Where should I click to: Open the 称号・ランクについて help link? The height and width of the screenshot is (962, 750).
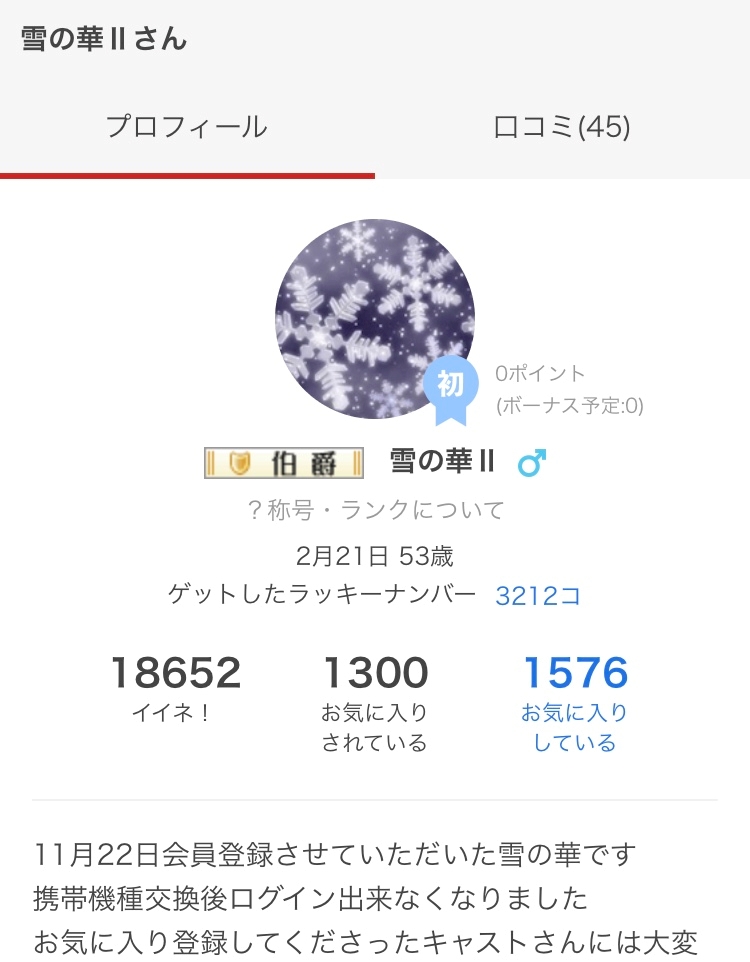376,510
